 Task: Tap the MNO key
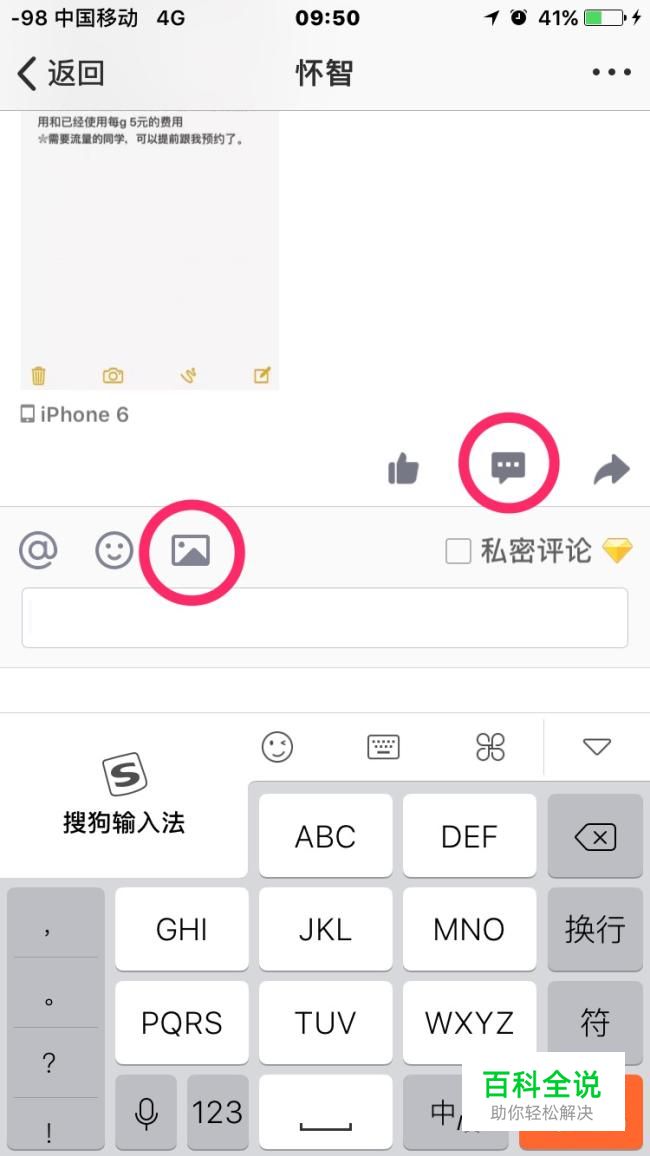468,929
